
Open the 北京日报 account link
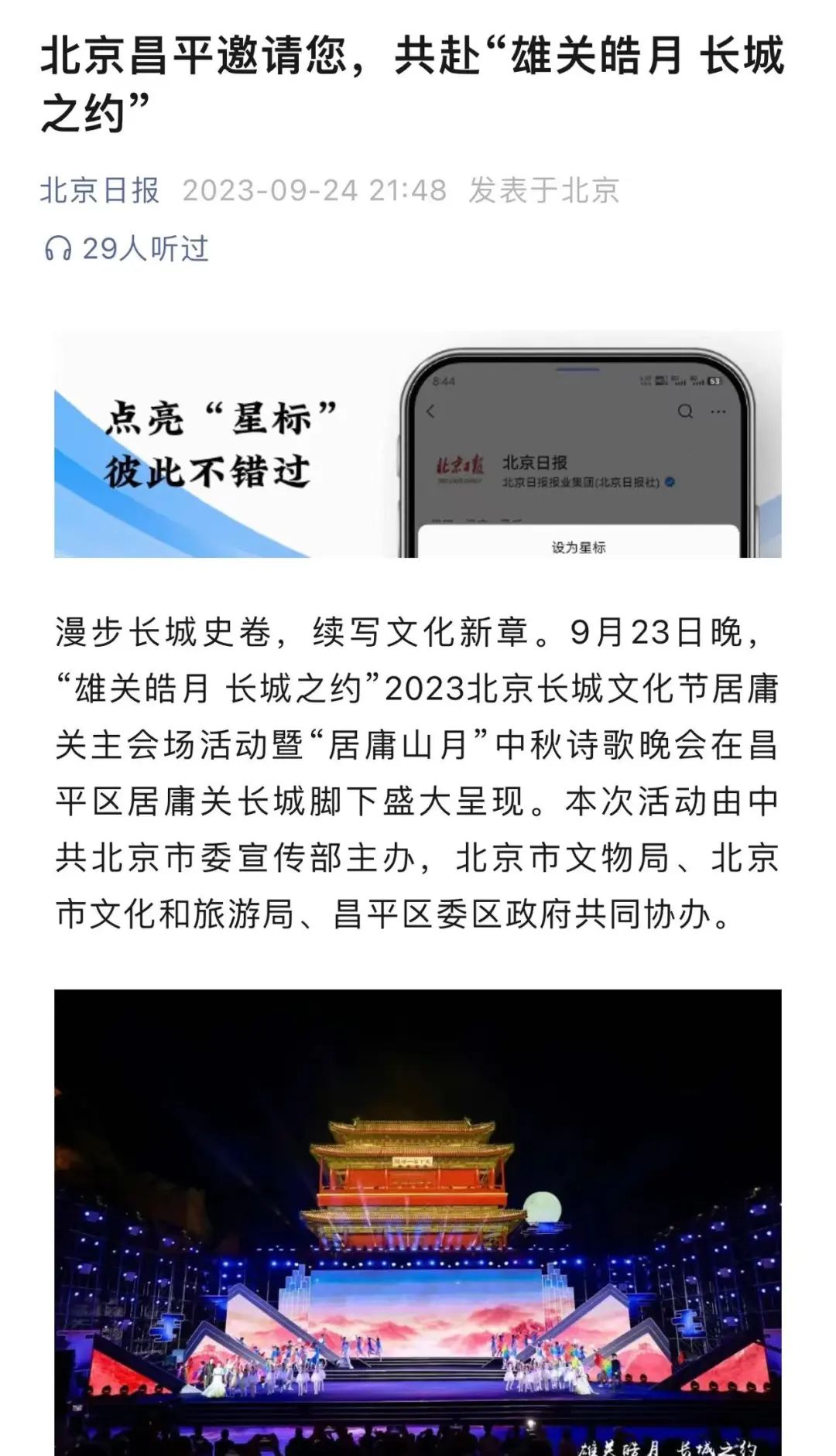click(x=99, y=190)
